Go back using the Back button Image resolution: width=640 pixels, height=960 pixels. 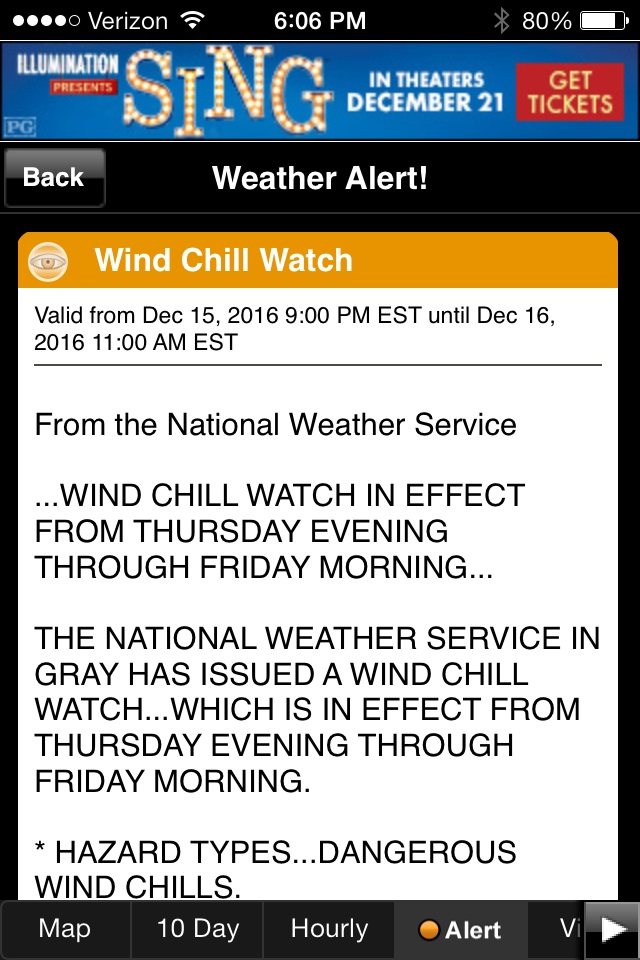(x=54, y=178)
